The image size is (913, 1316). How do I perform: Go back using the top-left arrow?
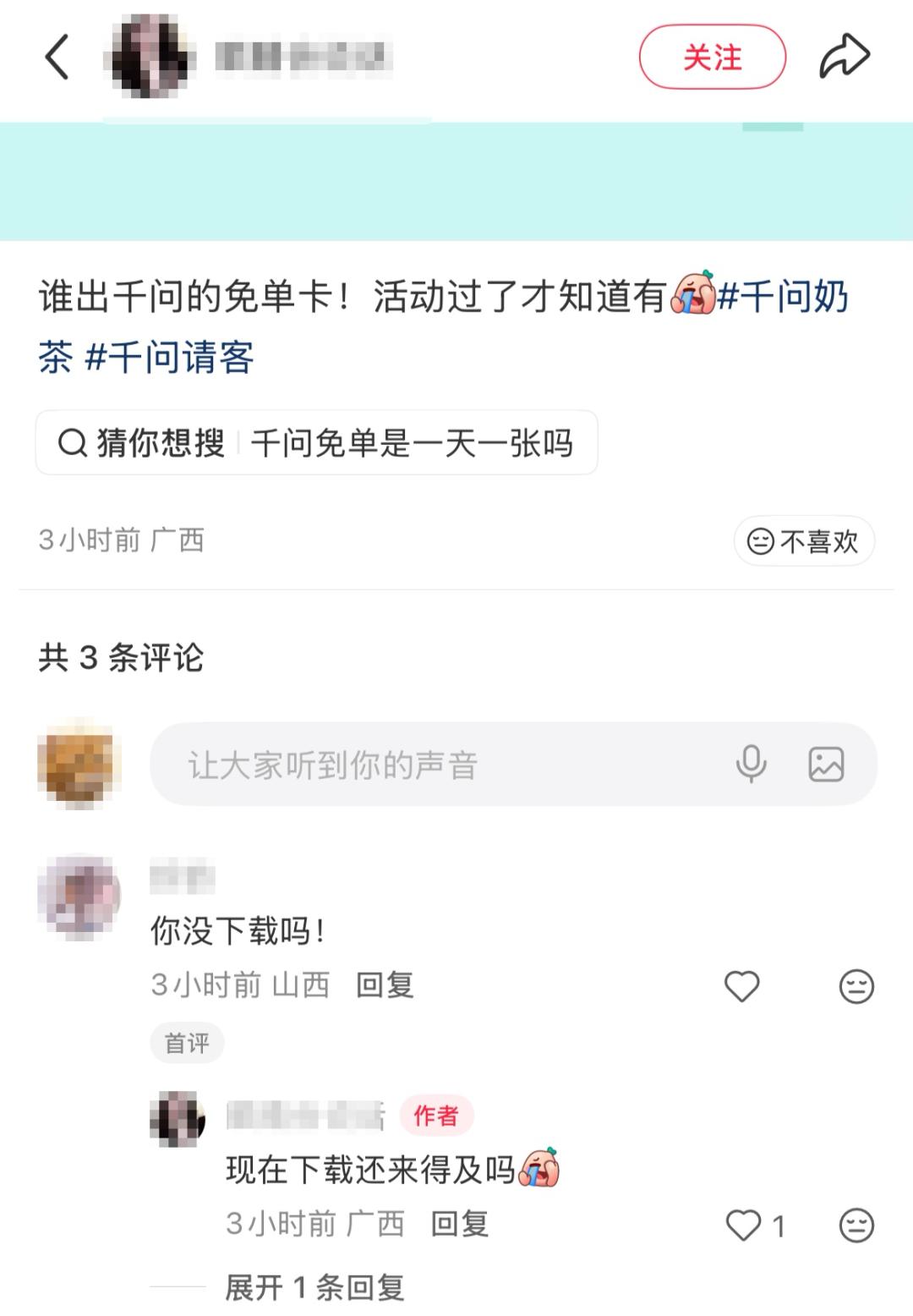tap(57, 58)
